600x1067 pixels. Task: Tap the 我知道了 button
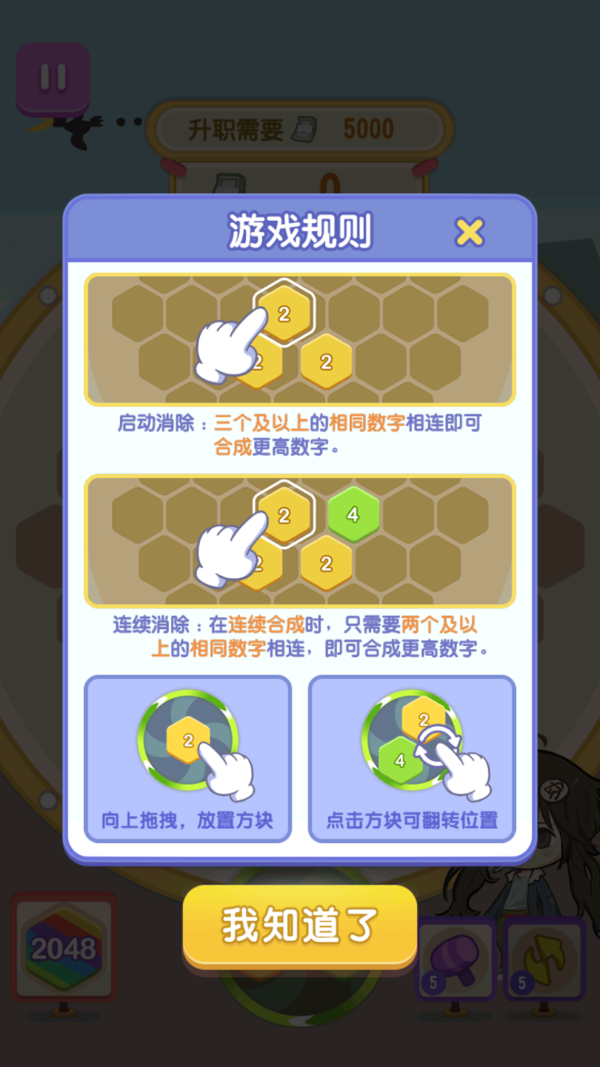pos(299,925)
